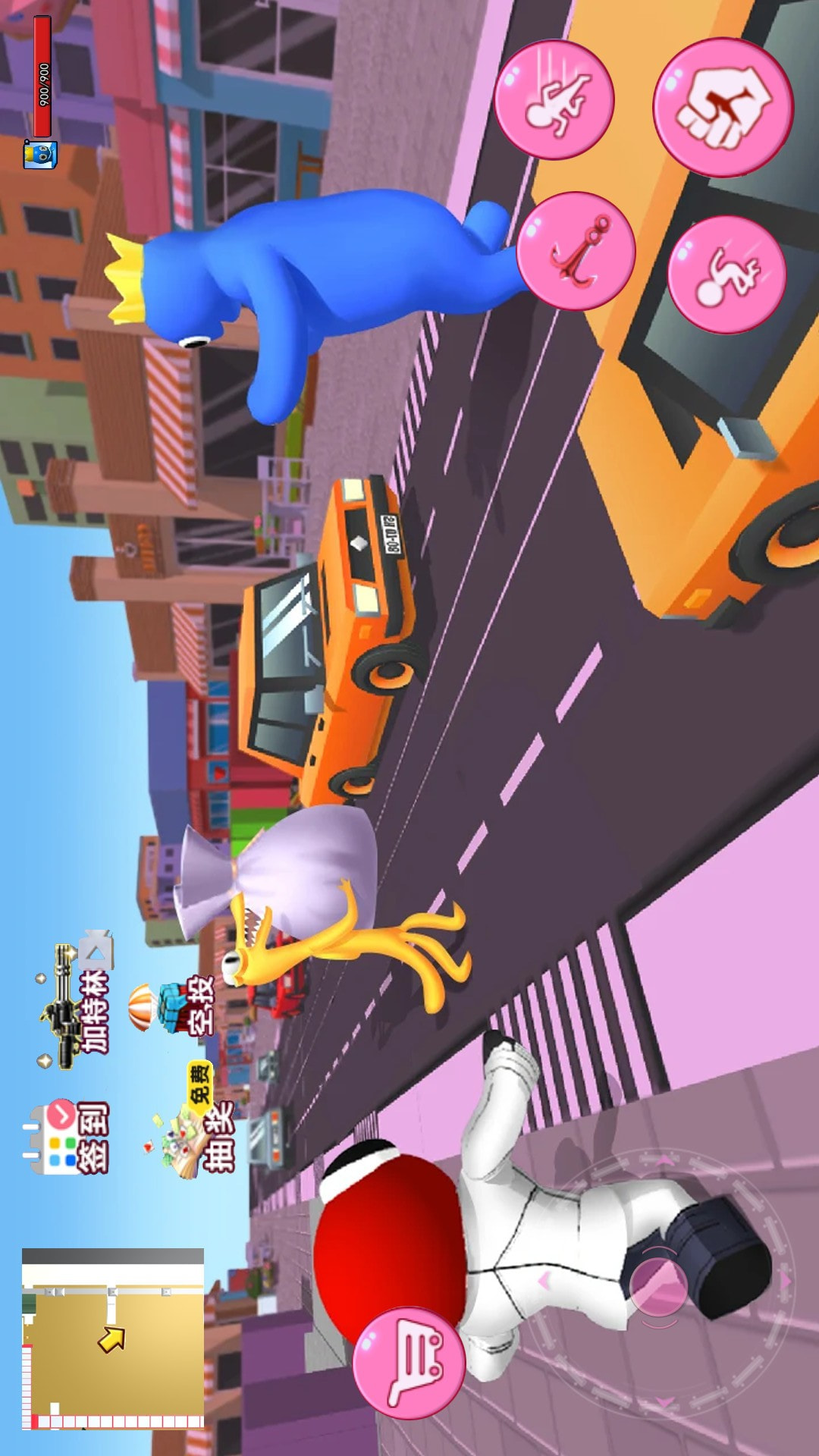Screen dimensions: 819x1456
Task: Open the minimap
Action: click(x=113, y=1338)
